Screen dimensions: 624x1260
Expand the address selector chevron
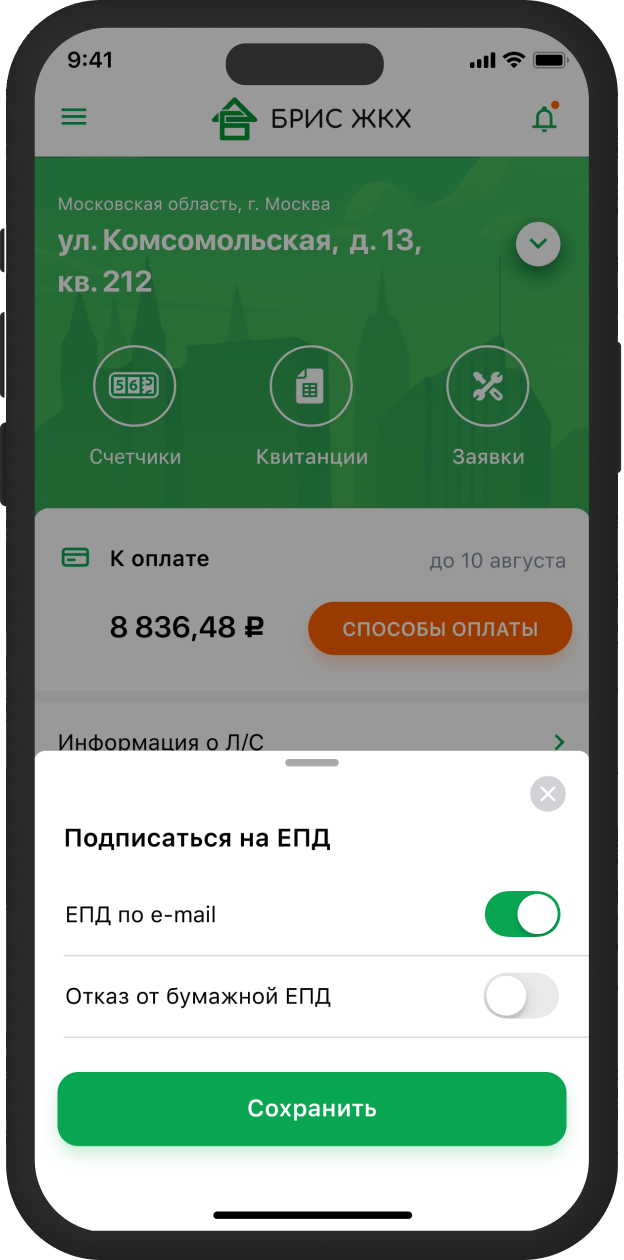pos(538,243)
